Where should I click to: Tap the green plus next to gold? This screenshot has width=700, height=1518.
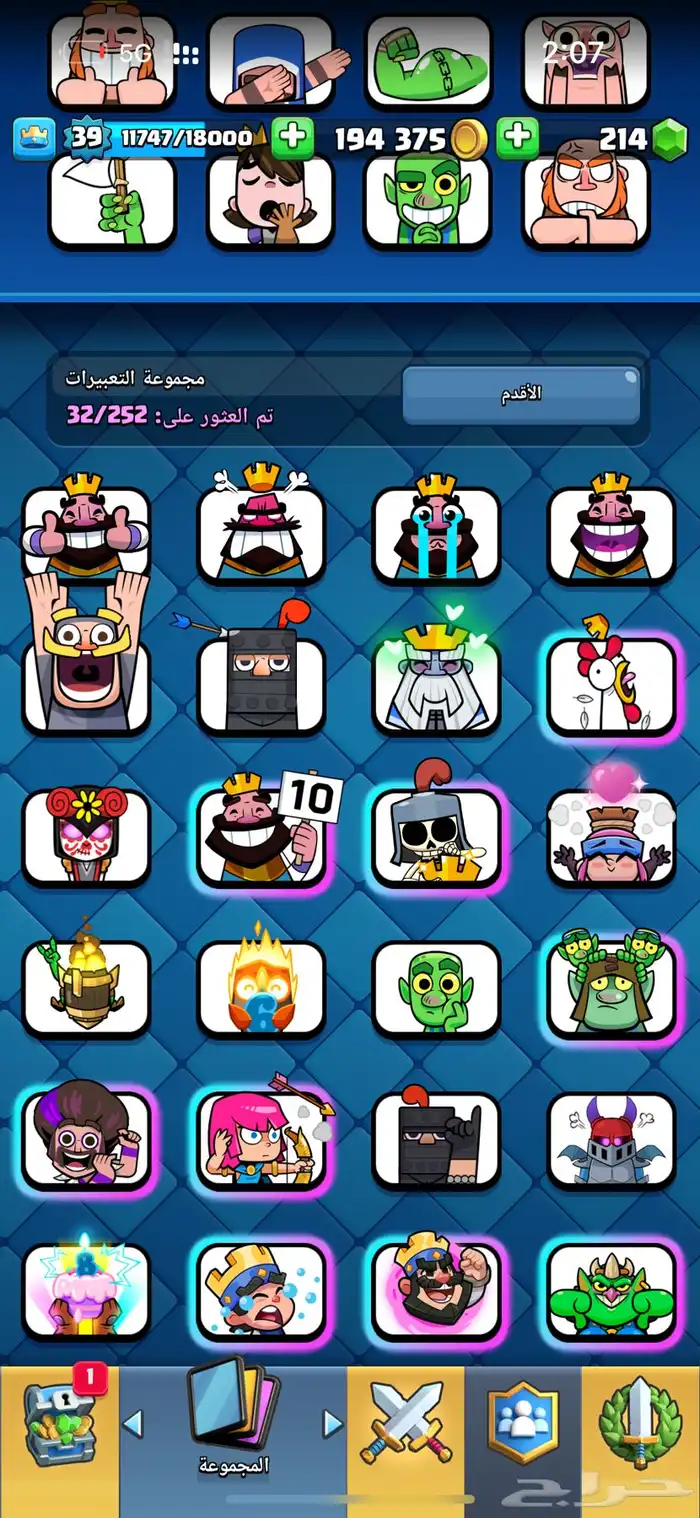click(517, 137)
